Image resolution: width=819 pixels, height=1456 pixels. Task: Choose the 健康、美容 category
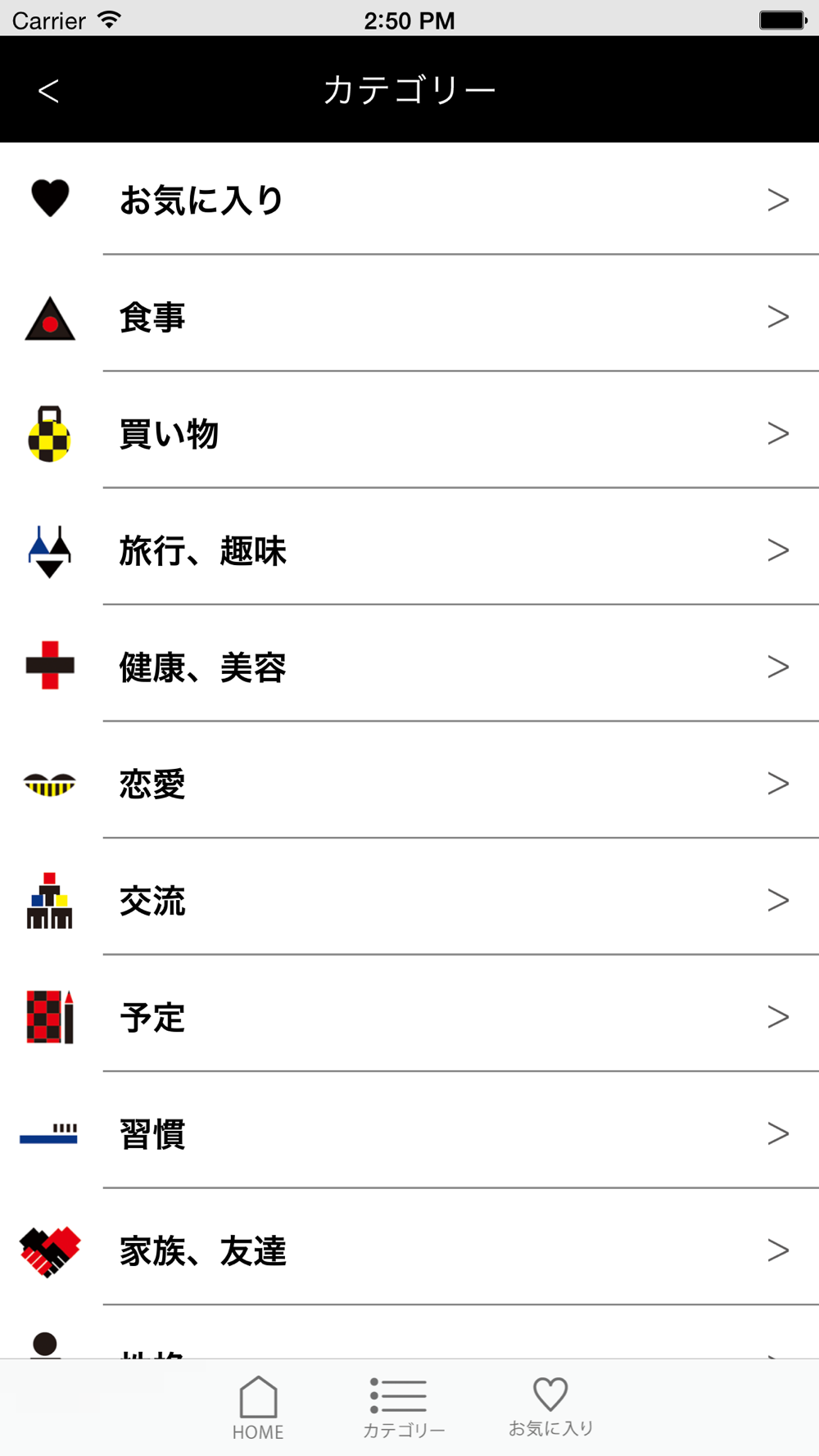(x=409, y=667)
